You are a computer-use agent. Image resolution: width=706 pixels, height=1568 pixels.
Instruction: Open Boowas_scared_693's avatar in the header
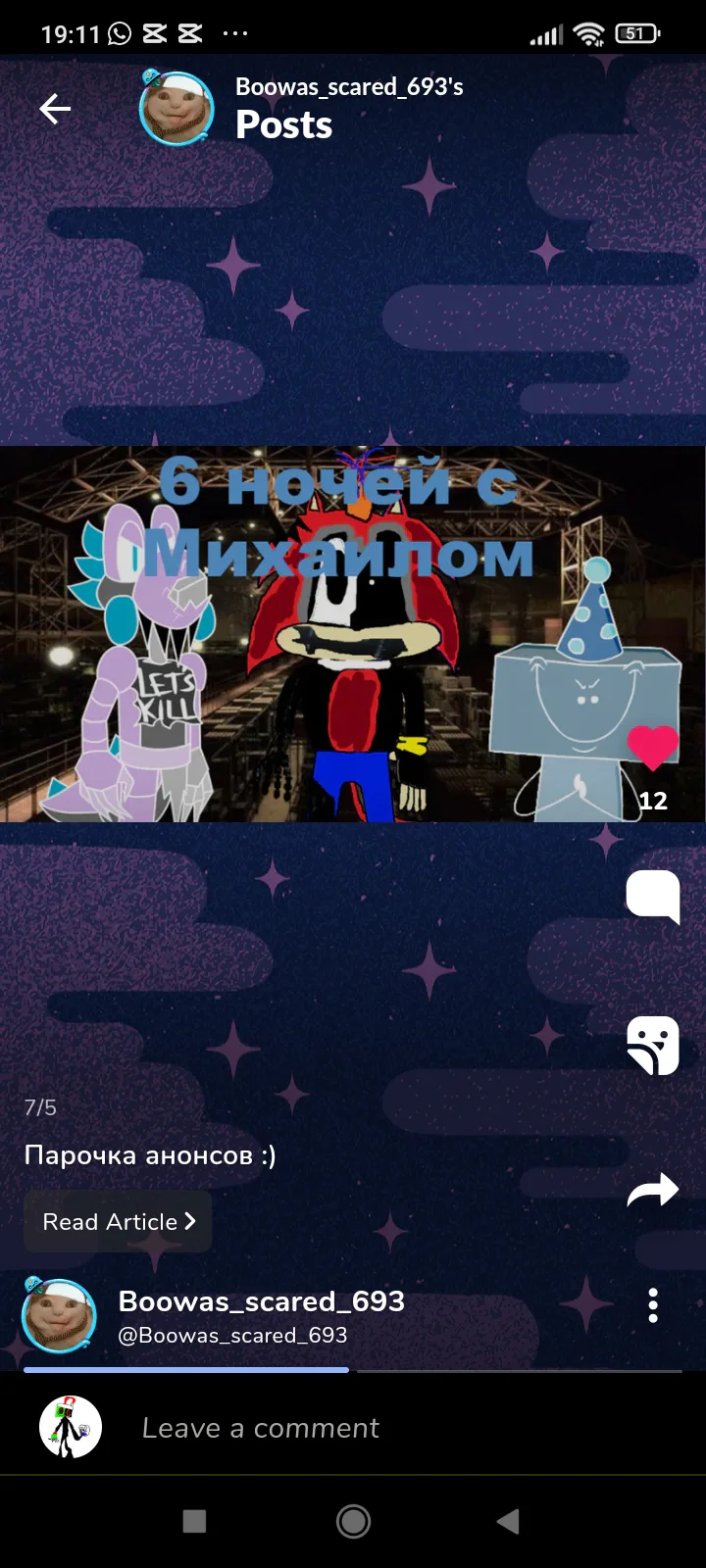pos(176,108)
